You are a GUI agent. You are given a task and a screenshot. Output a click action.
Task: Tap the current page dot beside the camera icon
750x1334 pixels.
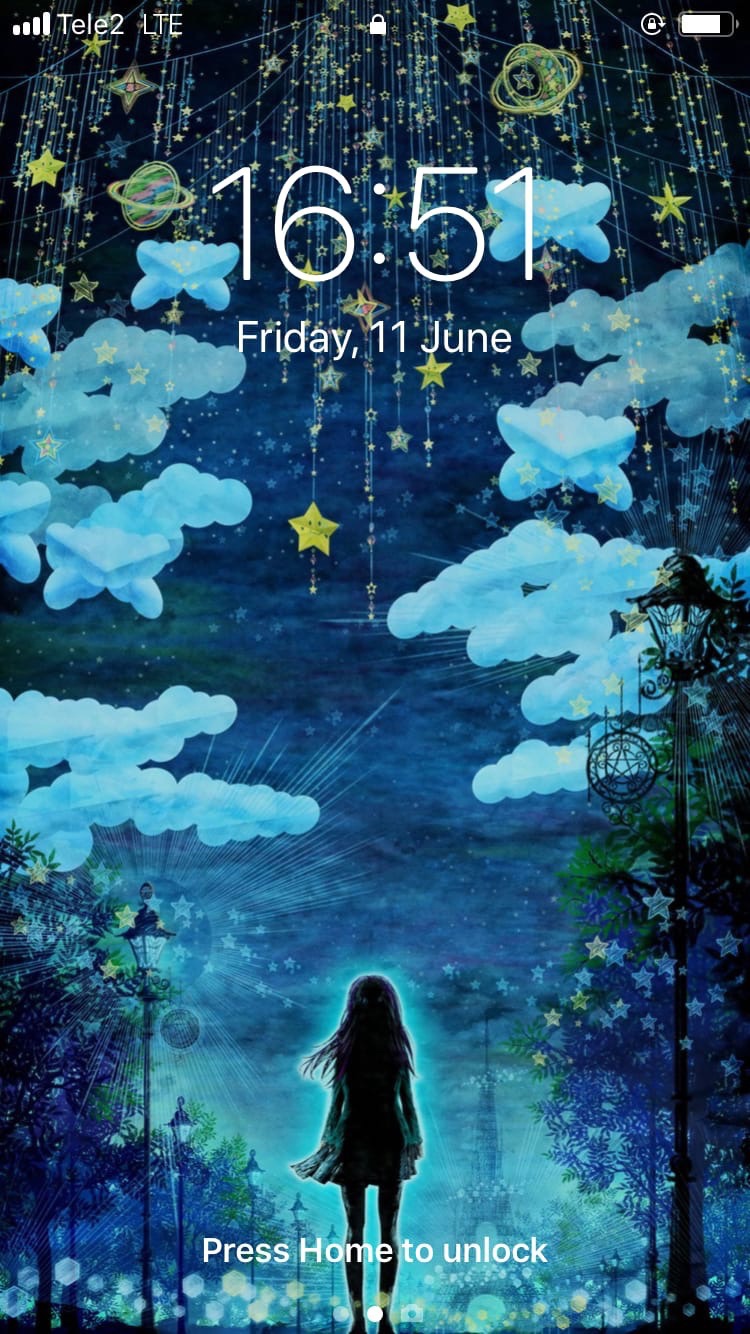coord(375,1314)
